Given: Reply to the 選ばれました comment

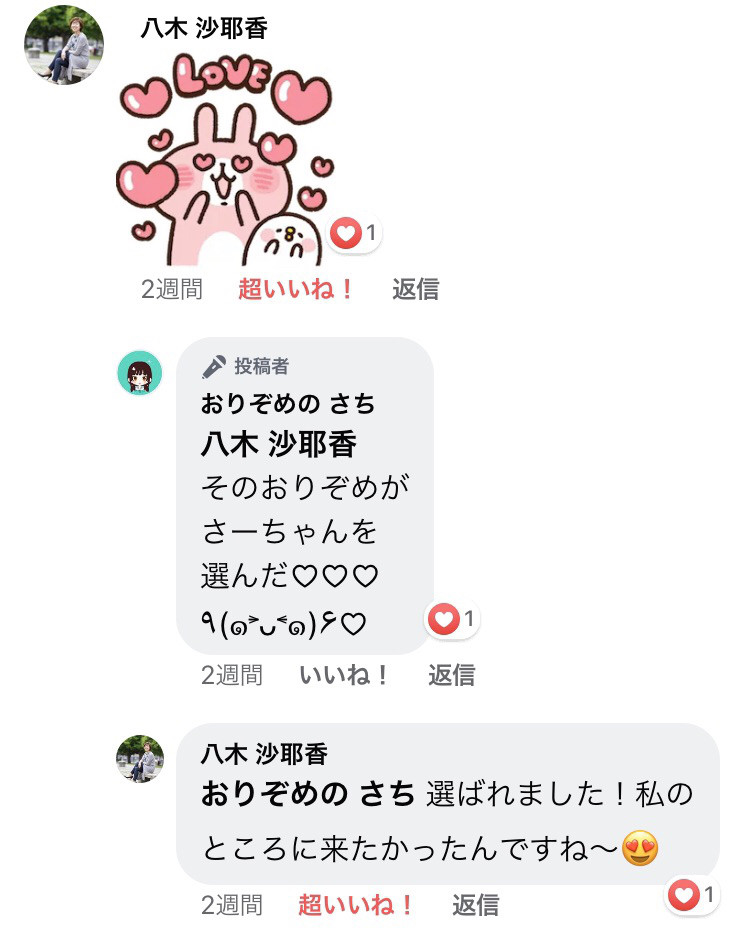Looking at the screenshot, I should [x=475, y=906].
